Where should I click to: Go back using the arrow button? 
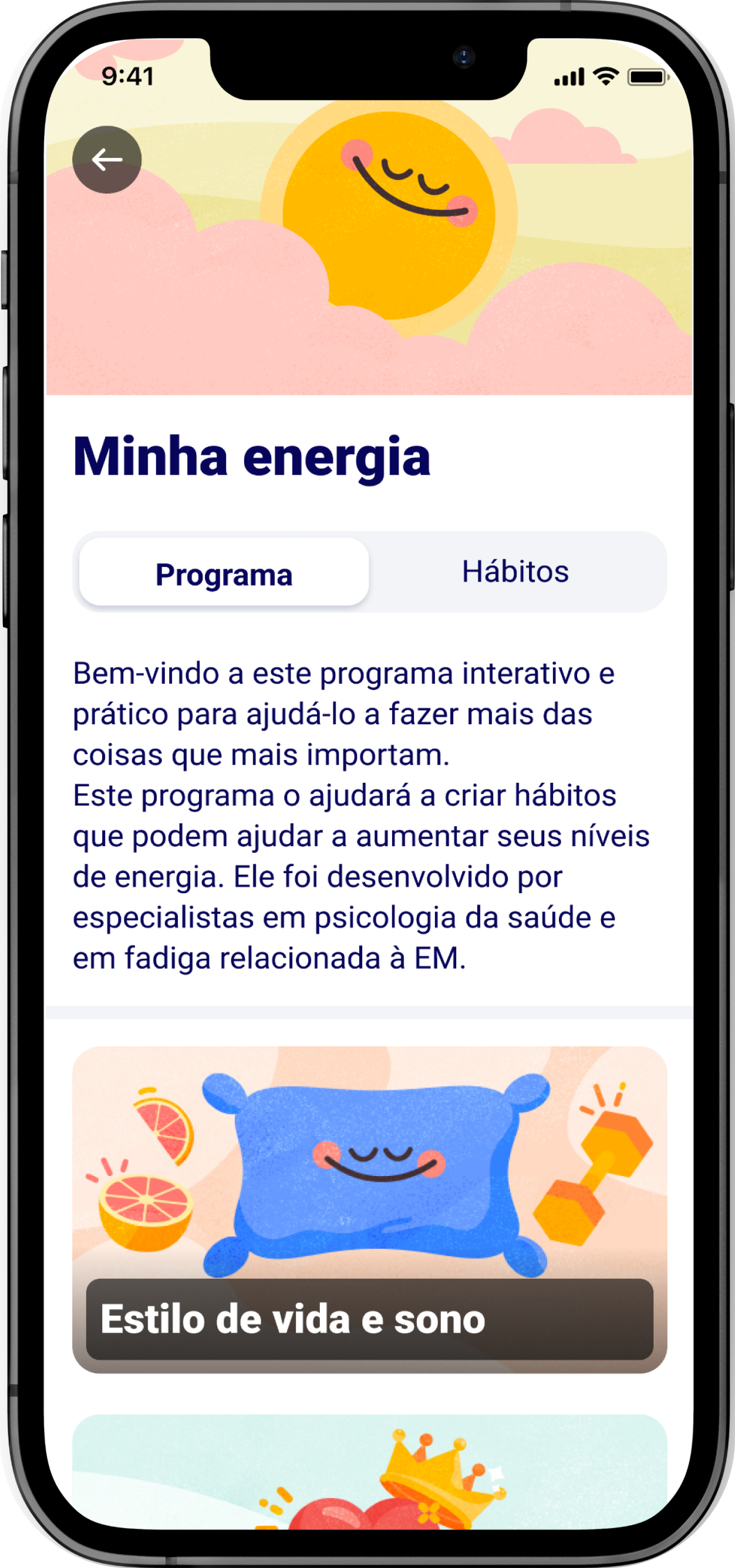tap(107, 160)
